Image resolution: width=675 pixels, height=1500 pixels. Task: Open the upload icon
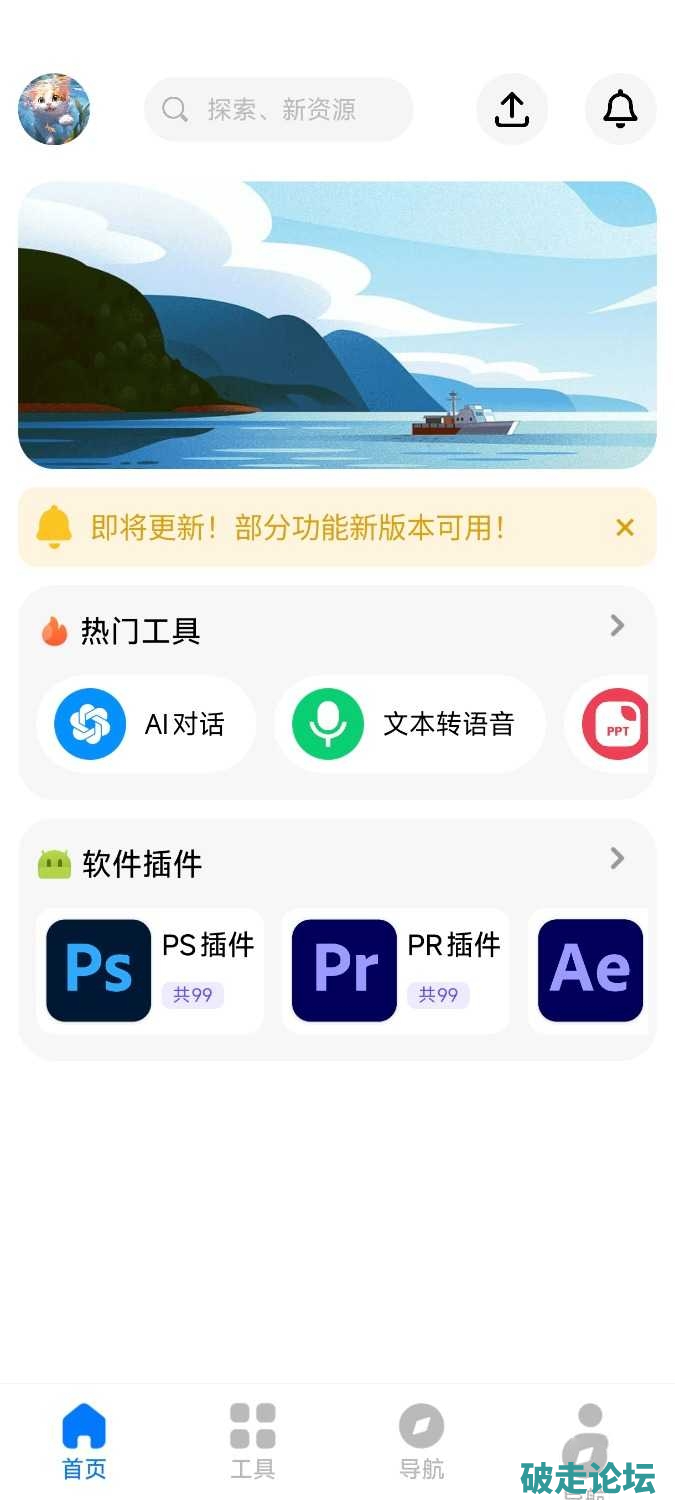(x=512, y=109)
